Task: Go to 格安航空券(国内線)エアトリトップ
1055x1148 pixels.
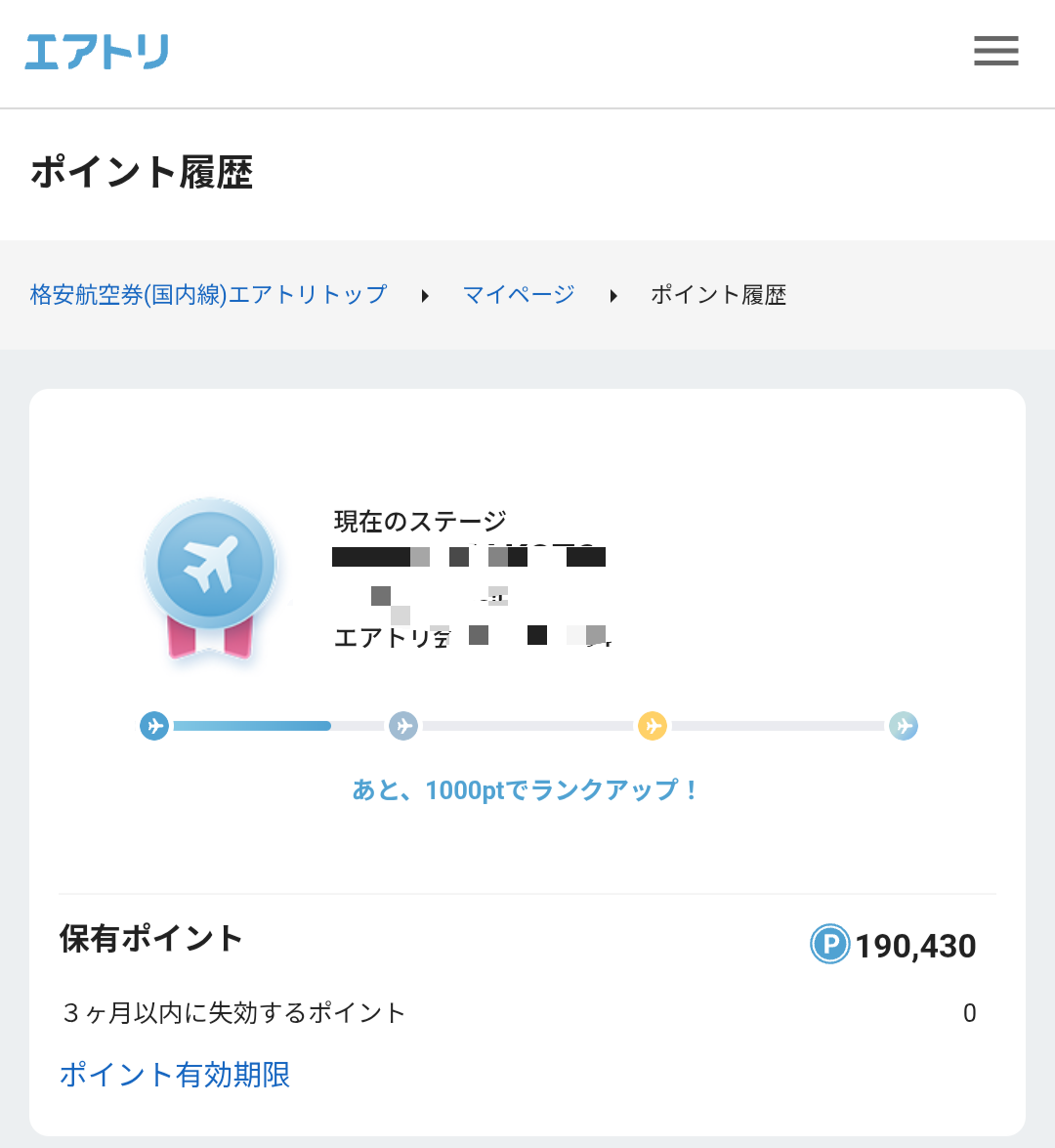Action: [209, 294]
